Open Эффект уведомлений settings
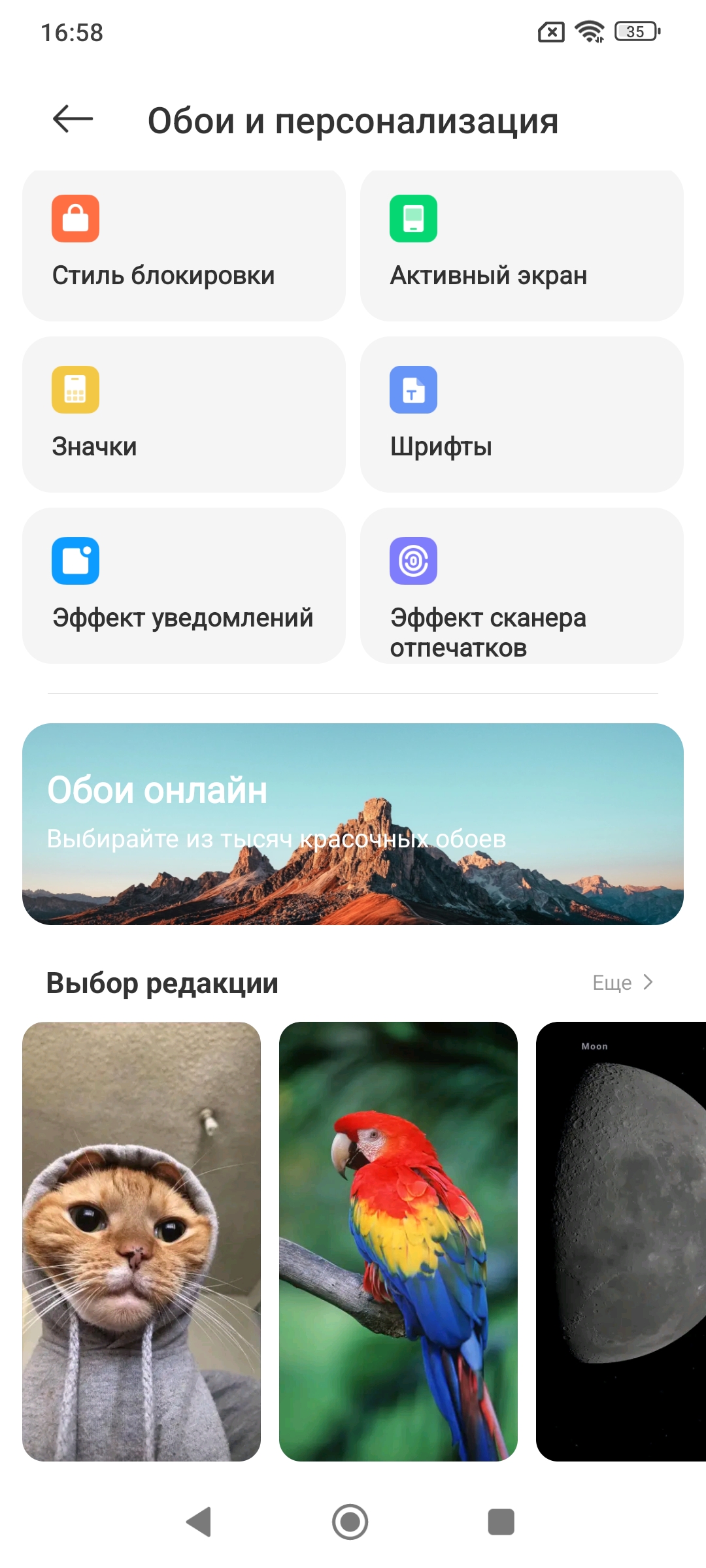This screenshot has width=706, height=1568. click(x=184, y=585)
